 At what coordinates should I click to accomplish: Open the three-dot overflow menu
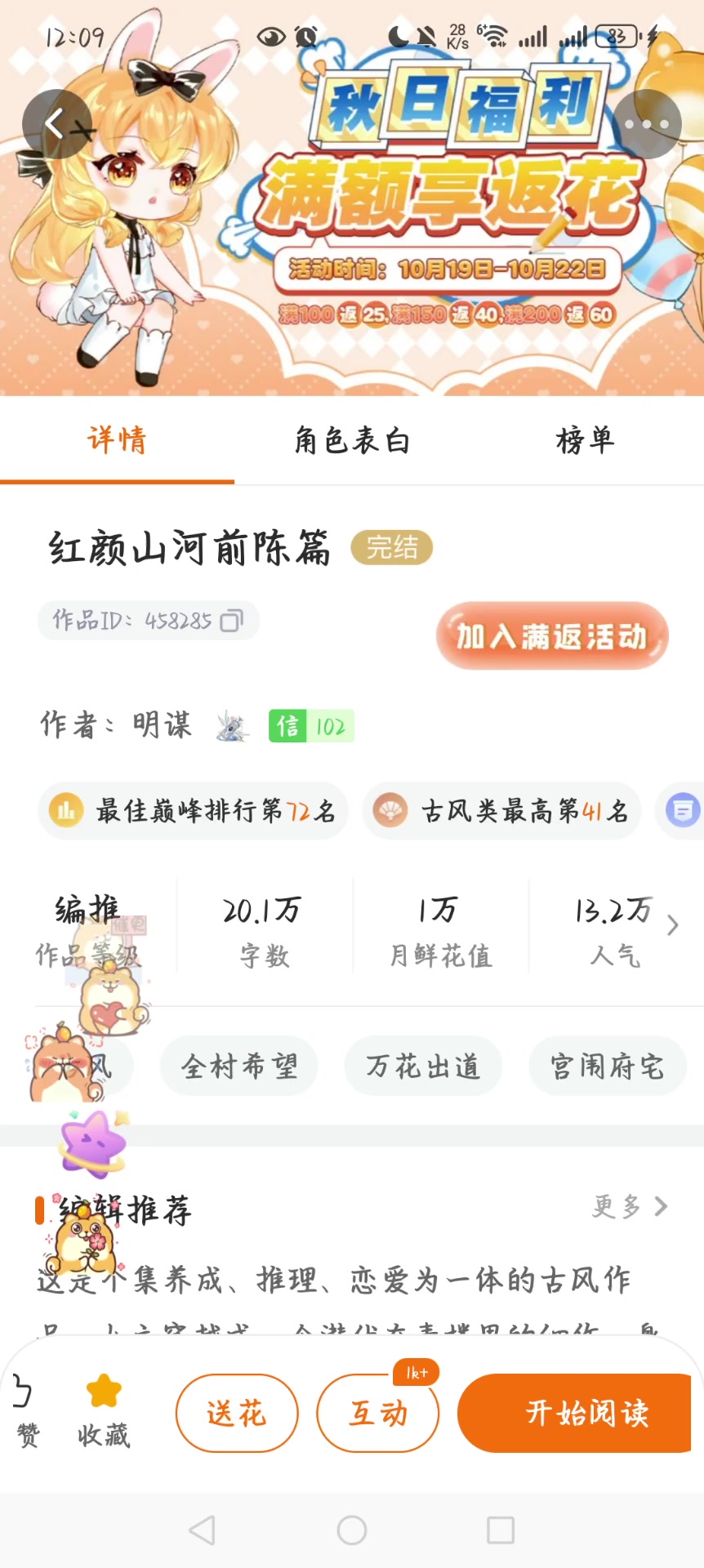point(647,124)
